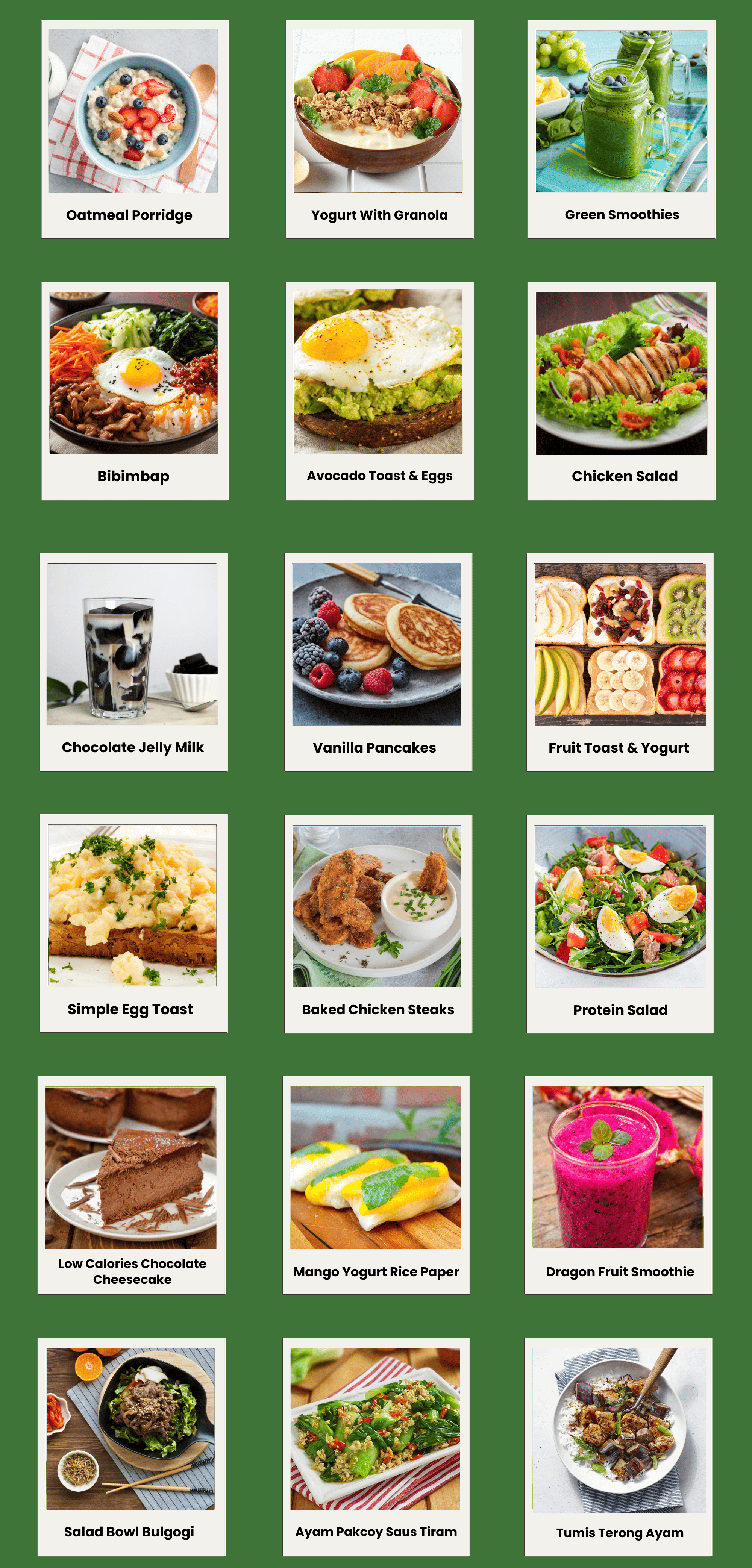
Task: Tap the Simple Egg Toast card
Action: click(x=133, y=923)
